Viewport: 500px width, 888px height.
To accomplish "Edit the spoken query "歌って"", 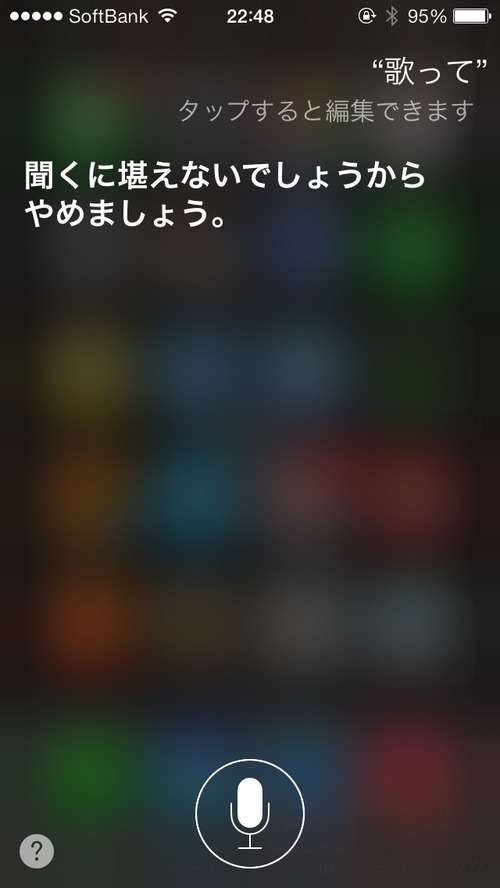I will click(x=430, y=74).
